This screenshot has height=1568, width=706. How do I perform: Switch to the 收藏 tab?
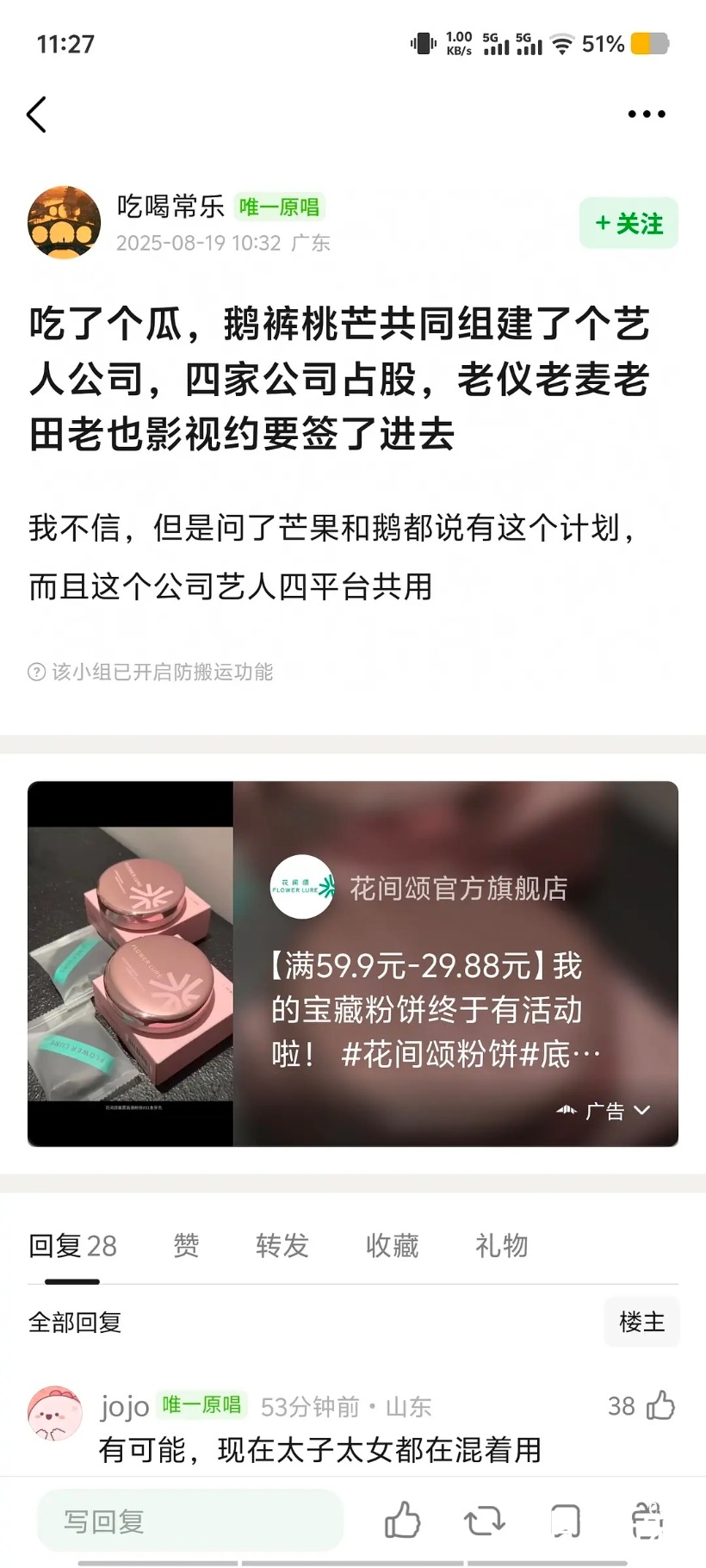[392, 1245]
